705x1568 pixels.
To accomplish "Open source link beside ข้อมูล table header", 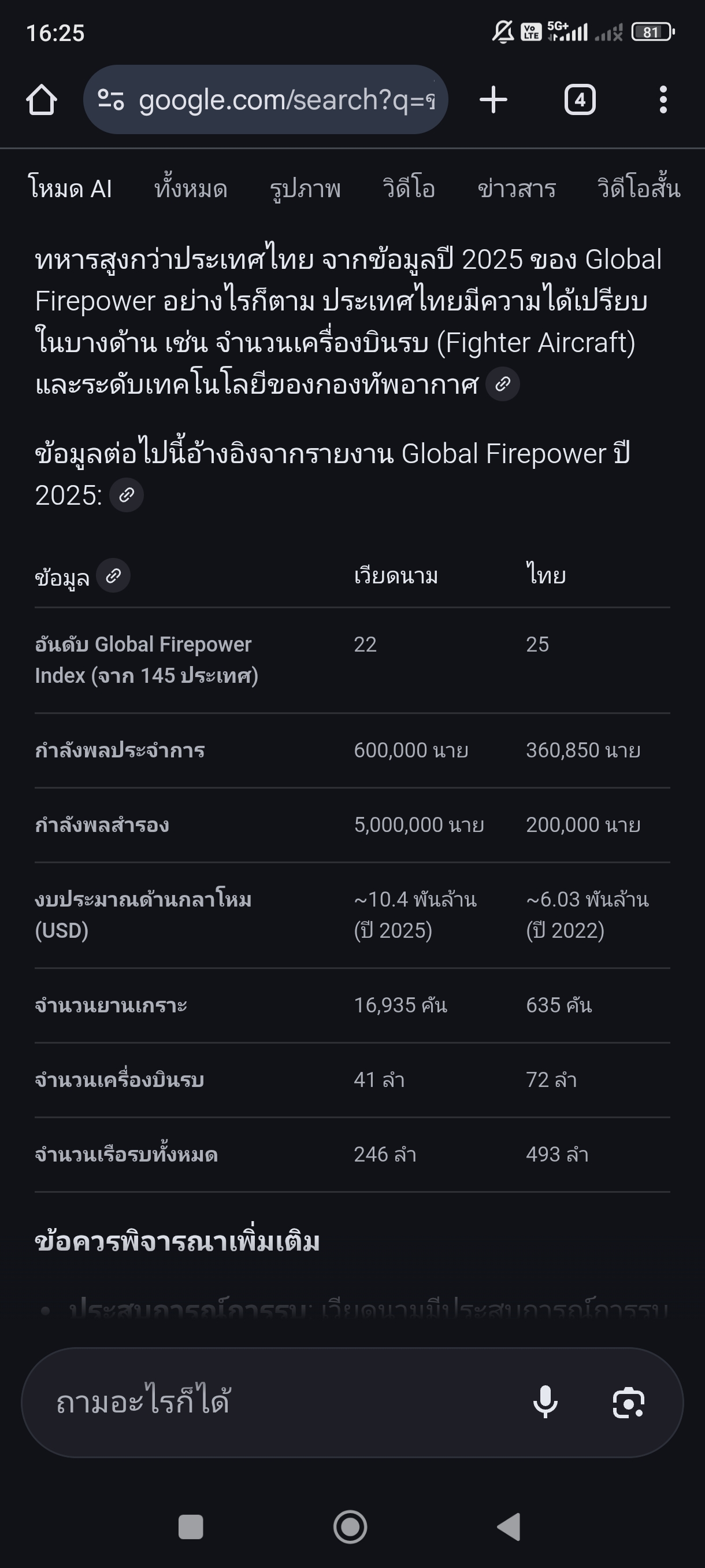I will [x=114, y=576].
